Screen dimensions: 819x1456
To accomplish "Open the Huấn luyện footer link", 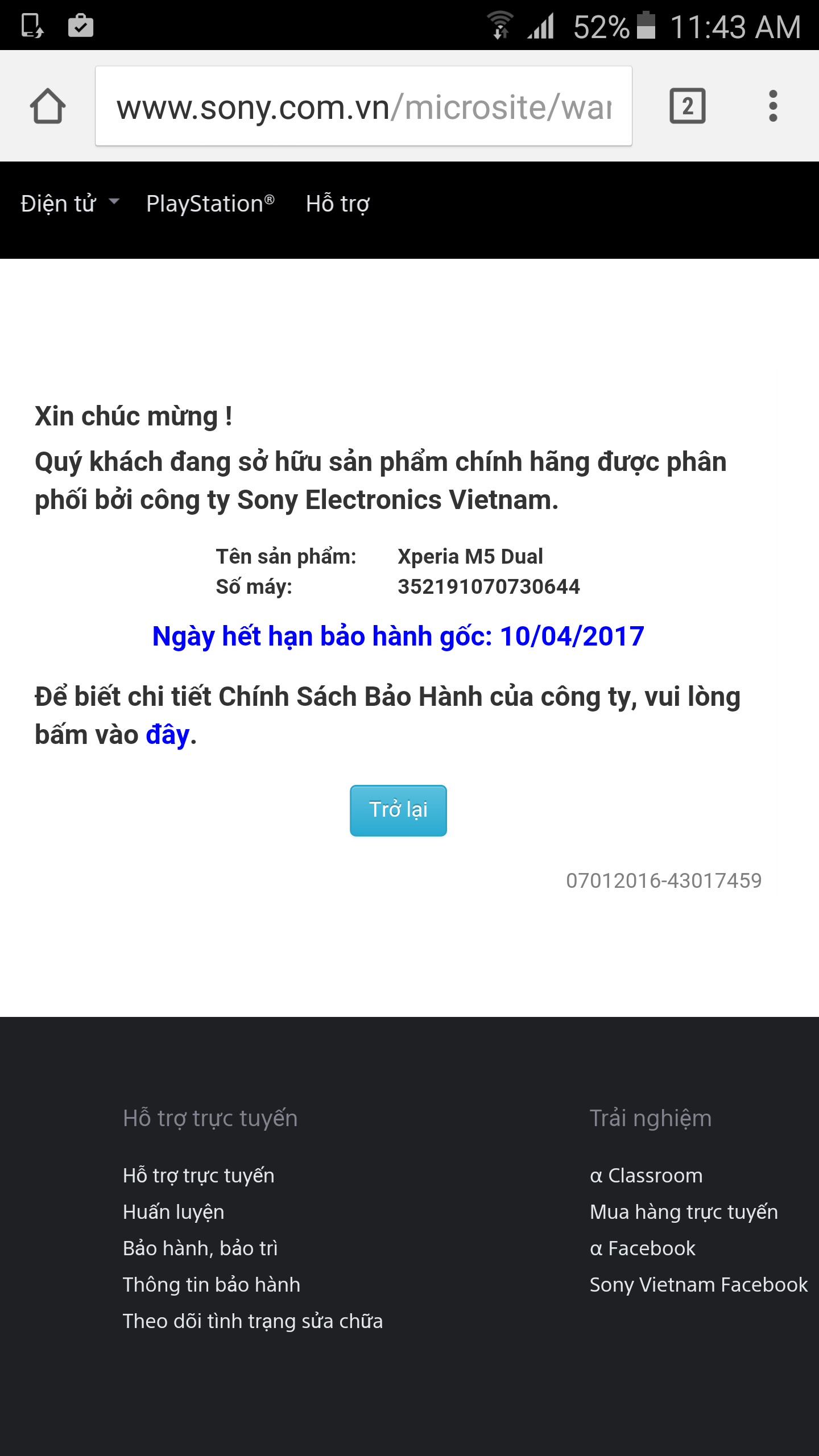I will pos(173,1211).
